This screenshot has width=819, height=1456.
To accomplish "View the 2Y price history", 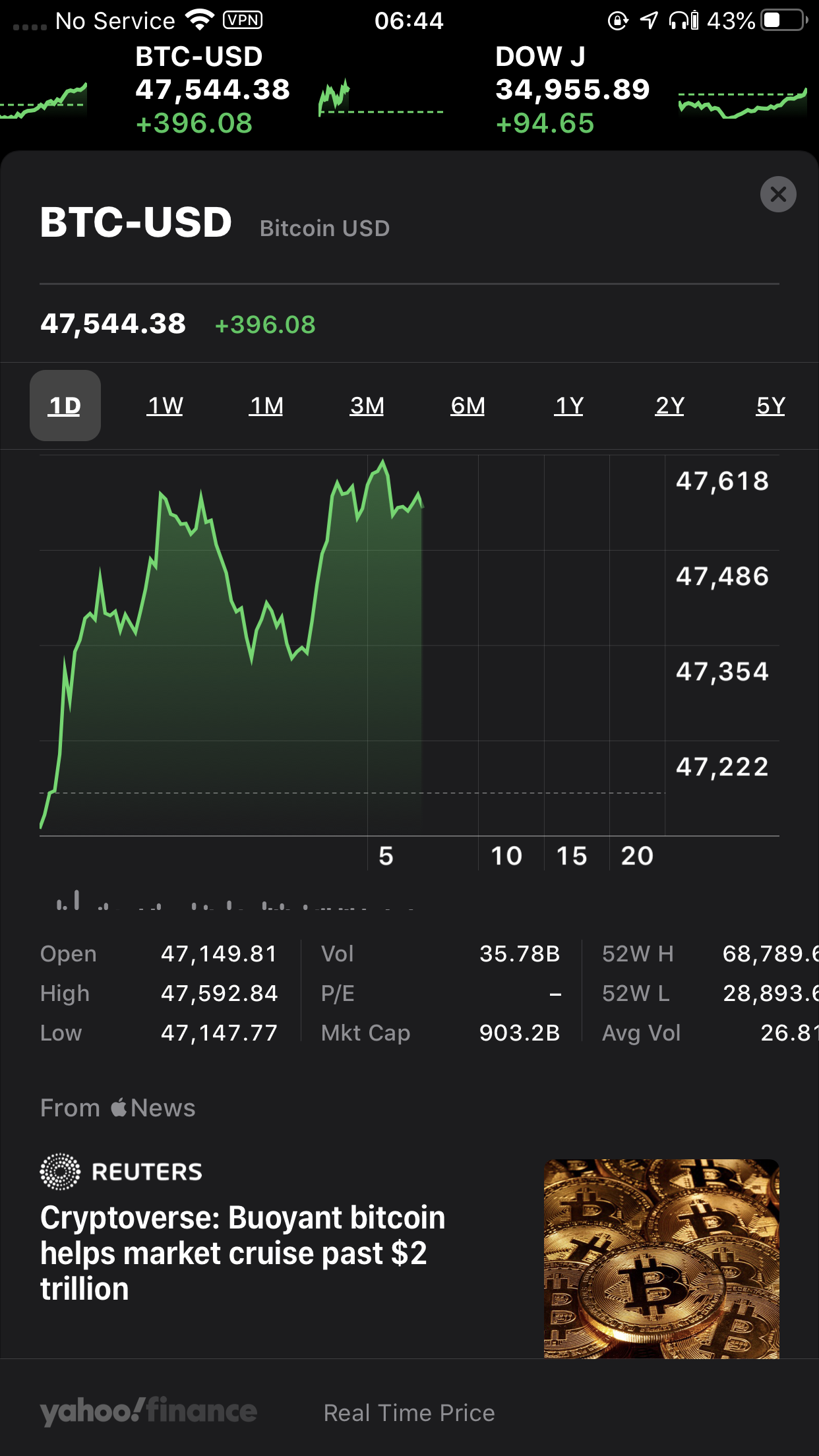I will [x=670, y=406].
